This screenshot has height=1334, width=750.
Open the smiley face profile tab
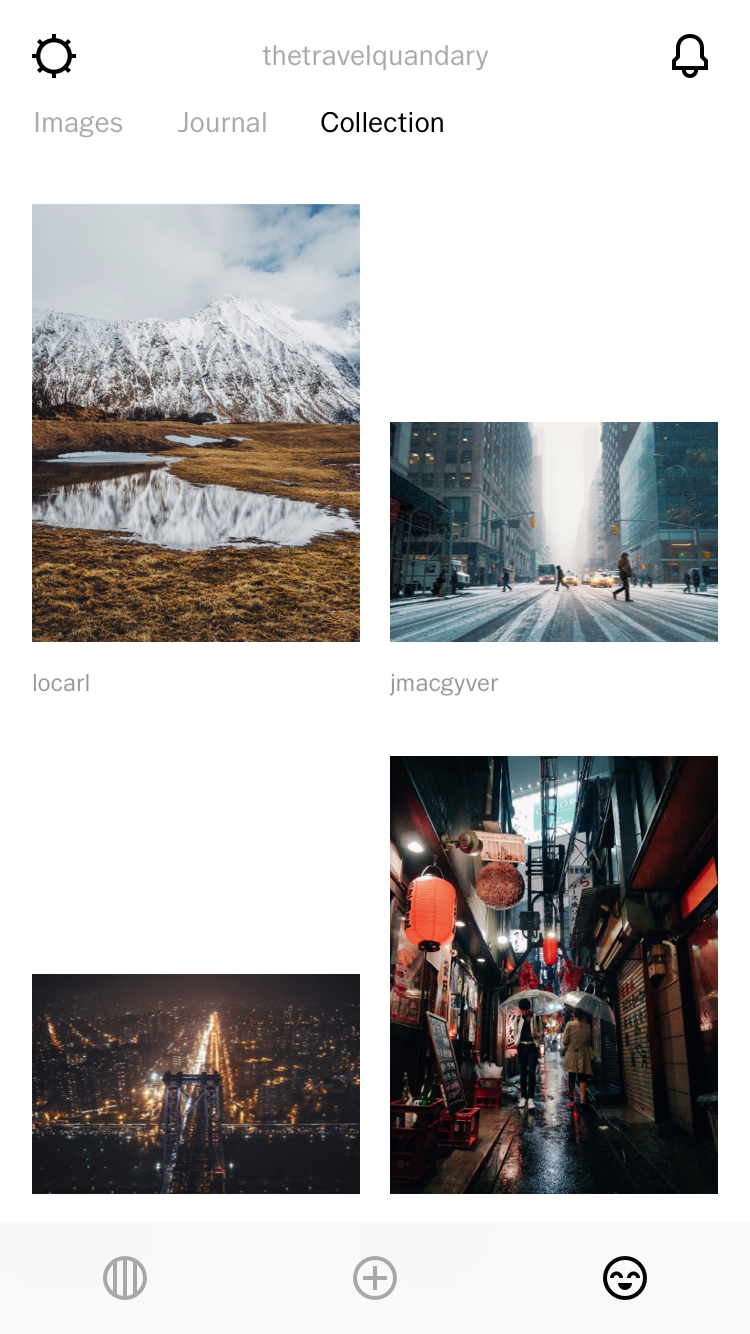point(625,1278)
